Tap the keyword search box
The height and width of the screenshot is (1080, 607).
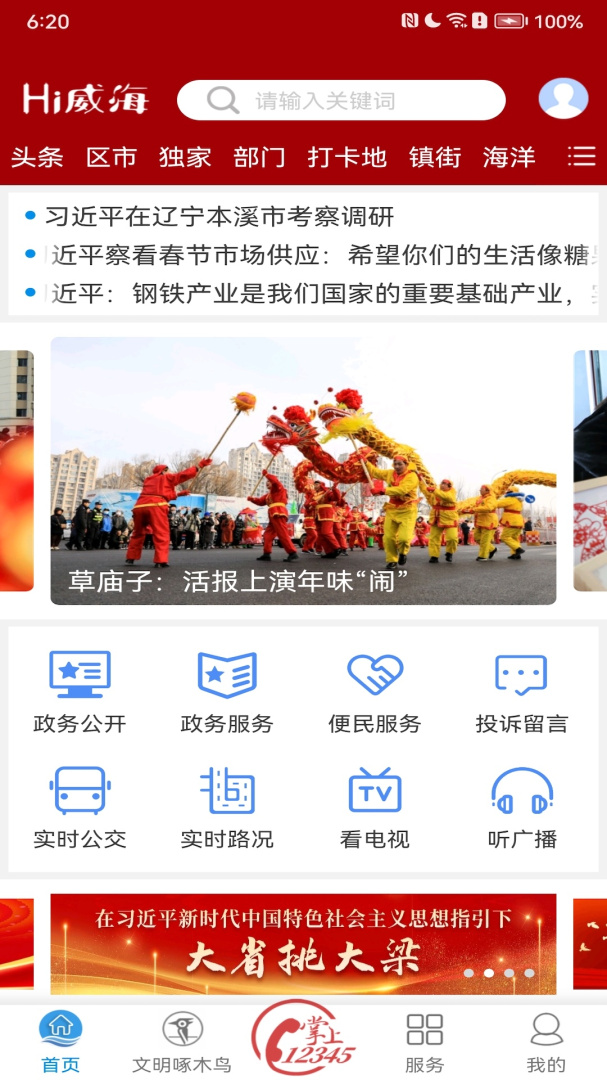tap(340, 100)
